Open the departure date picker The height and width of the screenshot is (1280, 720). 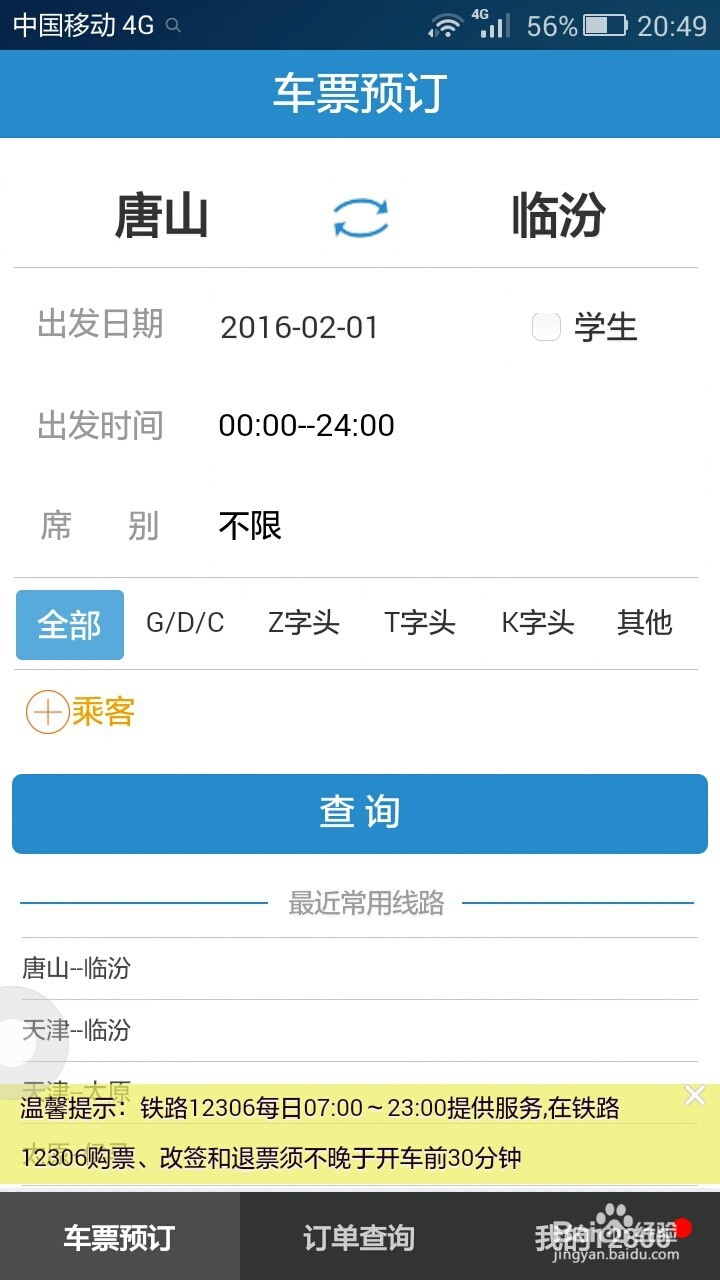(300, 327)
